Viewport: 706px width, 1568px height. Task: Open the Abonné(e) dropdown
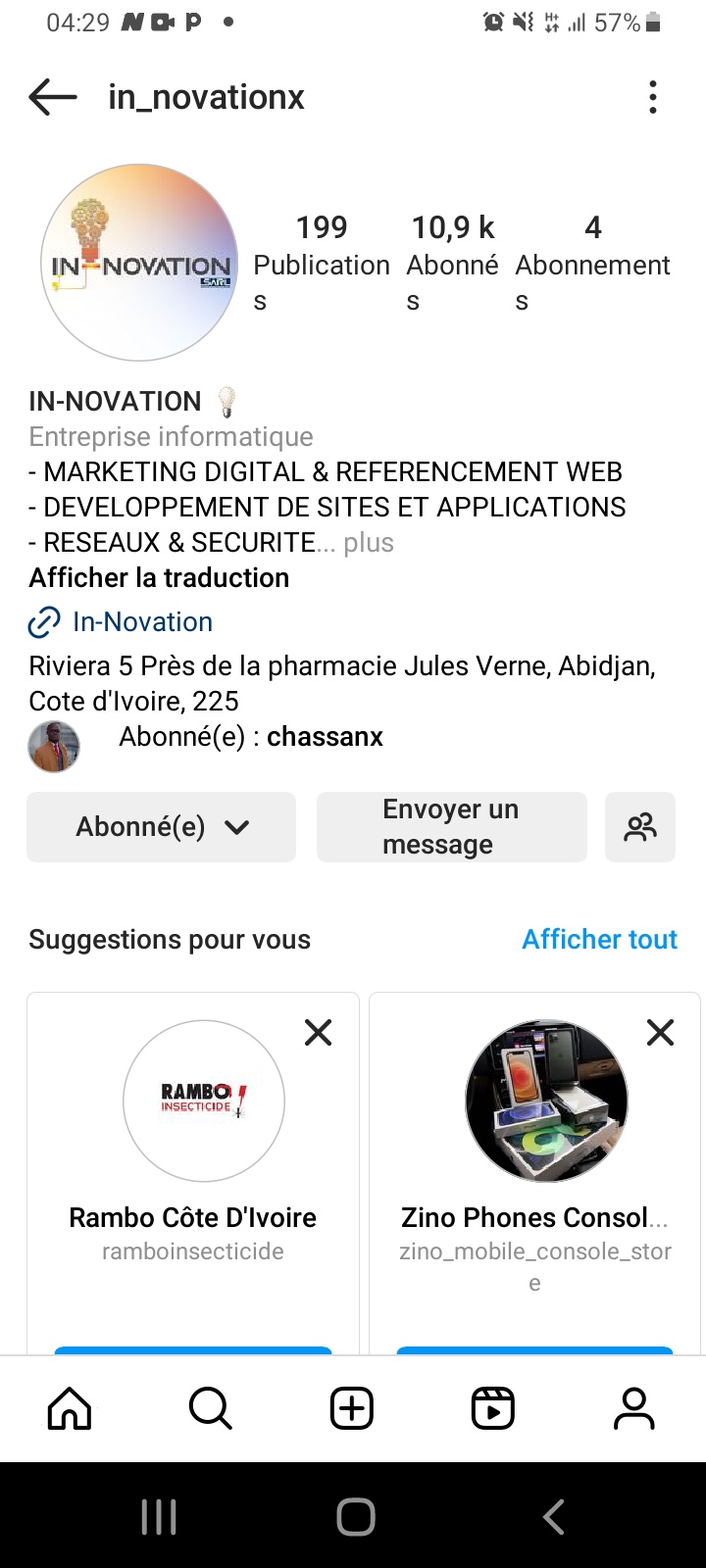click(162, 827)
